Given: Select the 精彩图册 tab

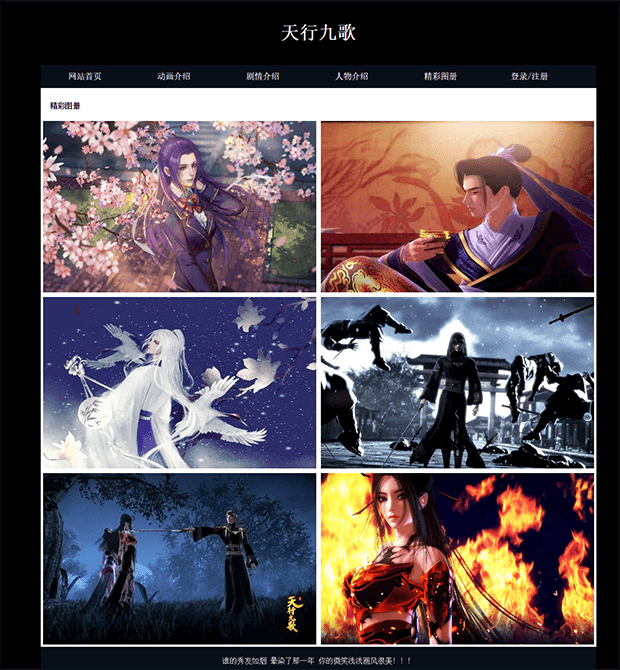Looking at the screenshot, I should [x=440, y=77].
